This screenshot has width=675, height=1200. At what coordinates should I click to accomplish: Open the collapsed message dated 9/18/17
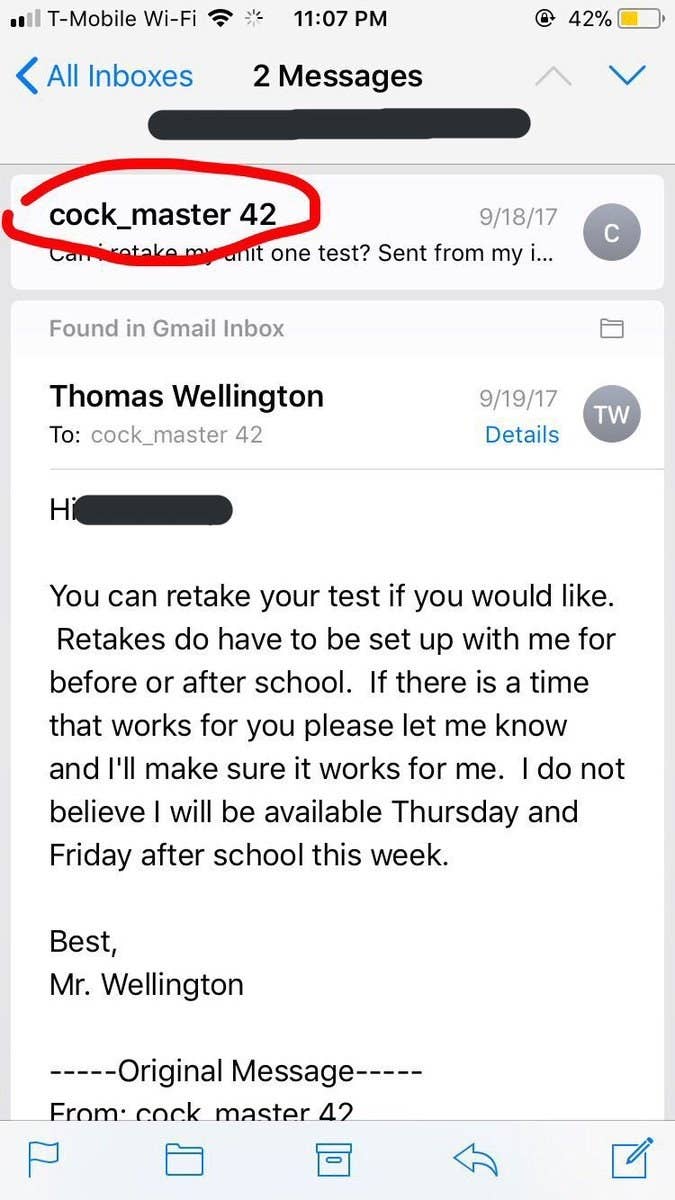click(337, 232)
